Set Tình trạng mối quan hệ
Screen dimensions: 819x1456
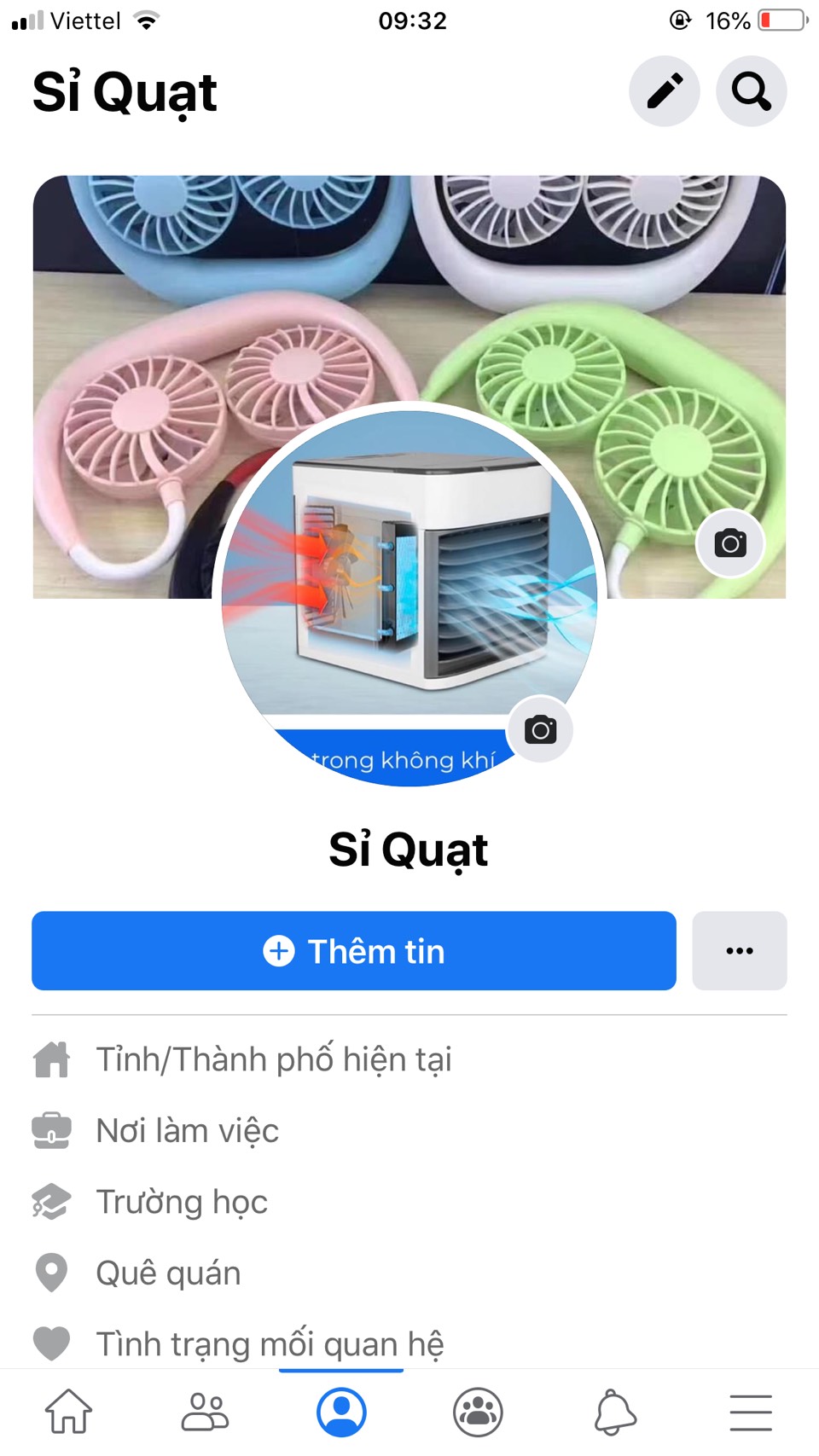click(x=270, y=1343)
